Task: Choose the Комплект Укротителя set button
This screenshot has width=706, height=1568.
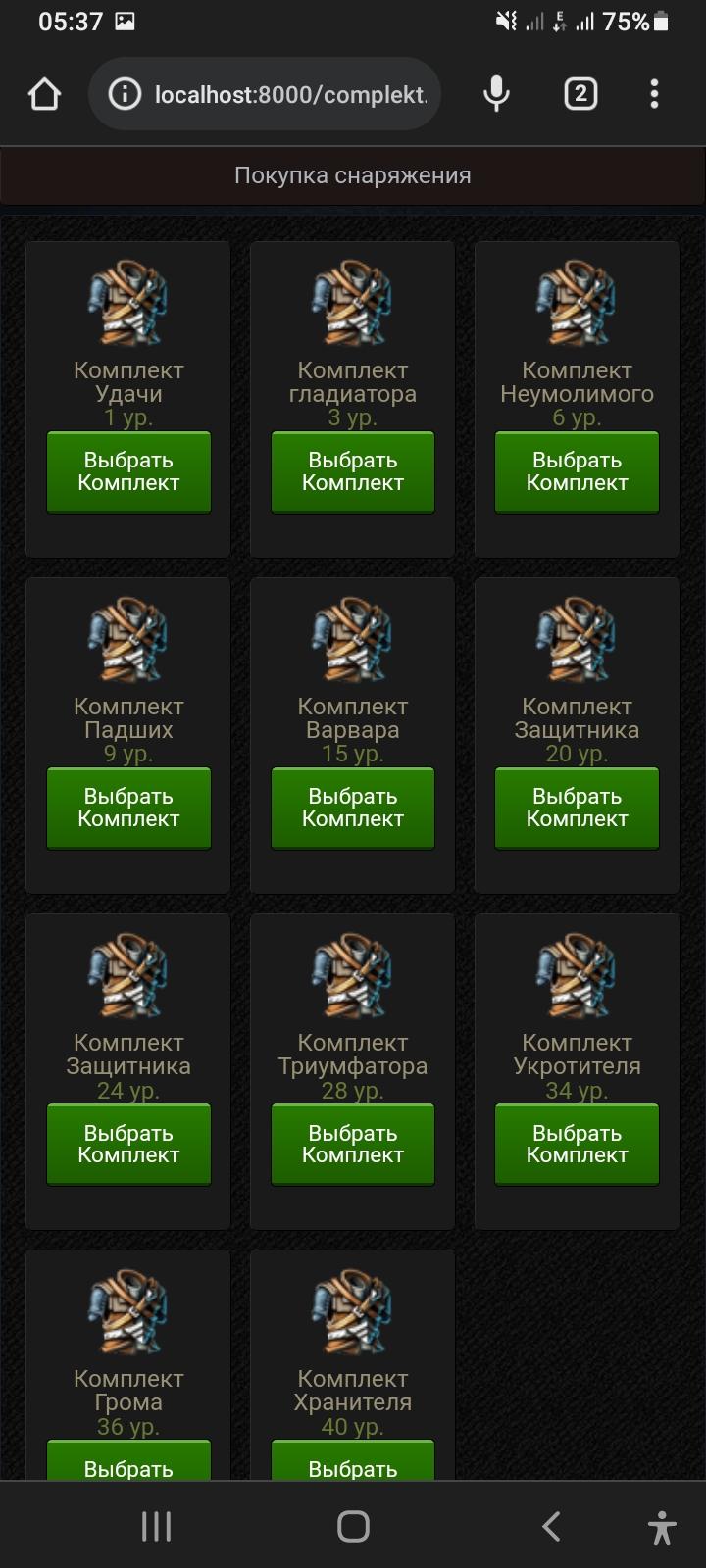Action: click(577, 1144)
